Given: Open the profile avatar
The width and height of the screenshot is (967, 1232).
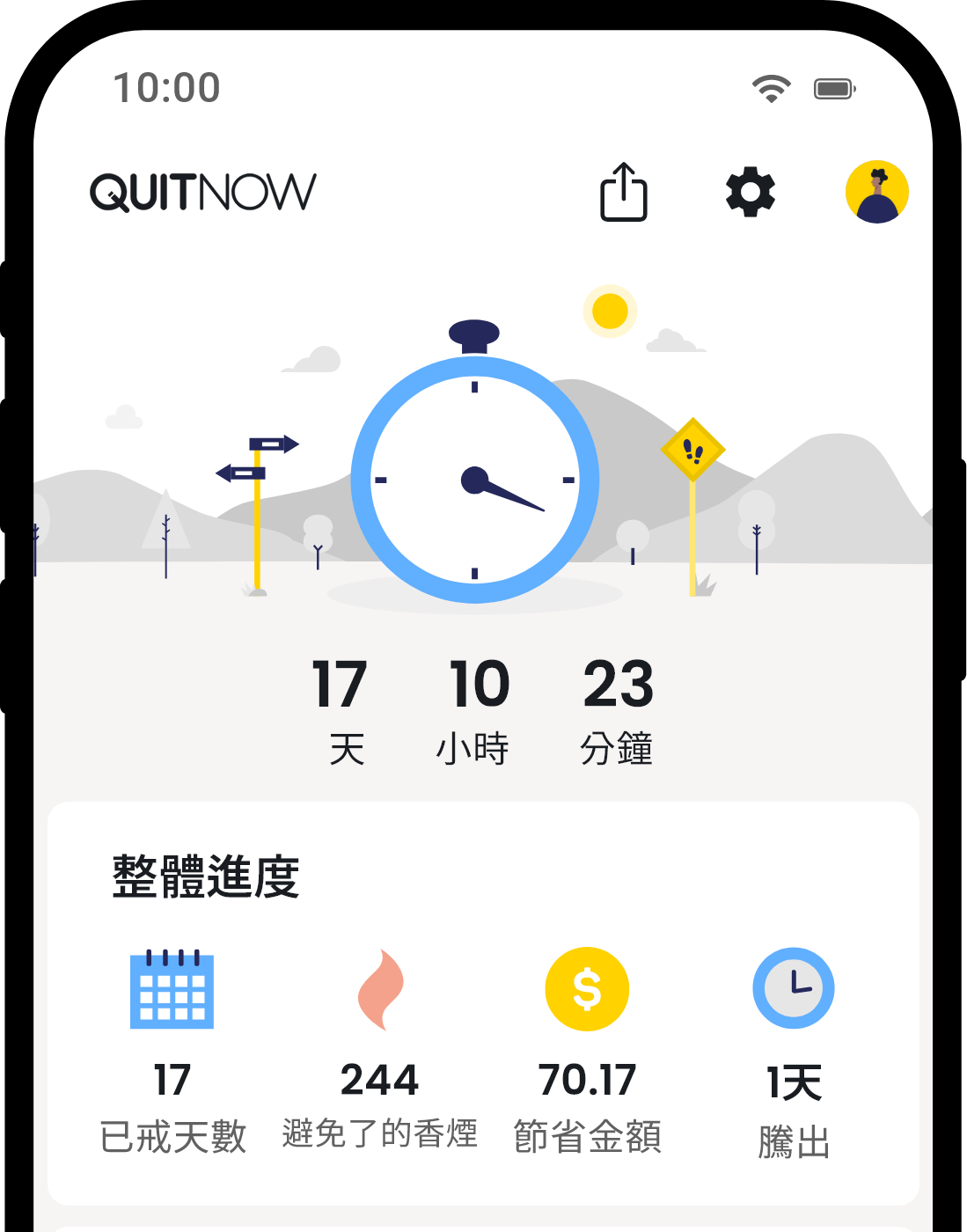Looking at the screenshot, I should tap(876, 192).
